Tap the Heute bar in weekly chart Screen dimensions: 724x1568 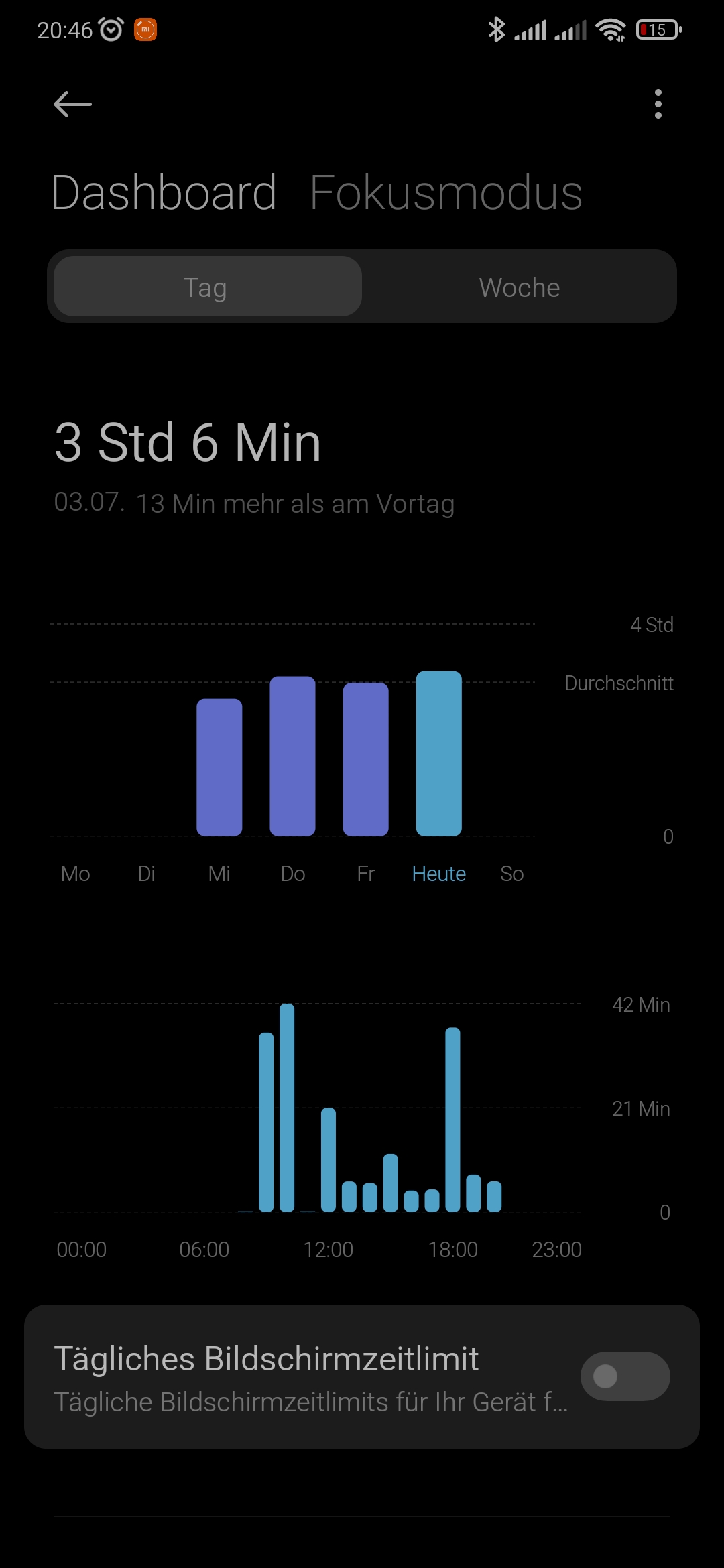(x=438, y=754)
